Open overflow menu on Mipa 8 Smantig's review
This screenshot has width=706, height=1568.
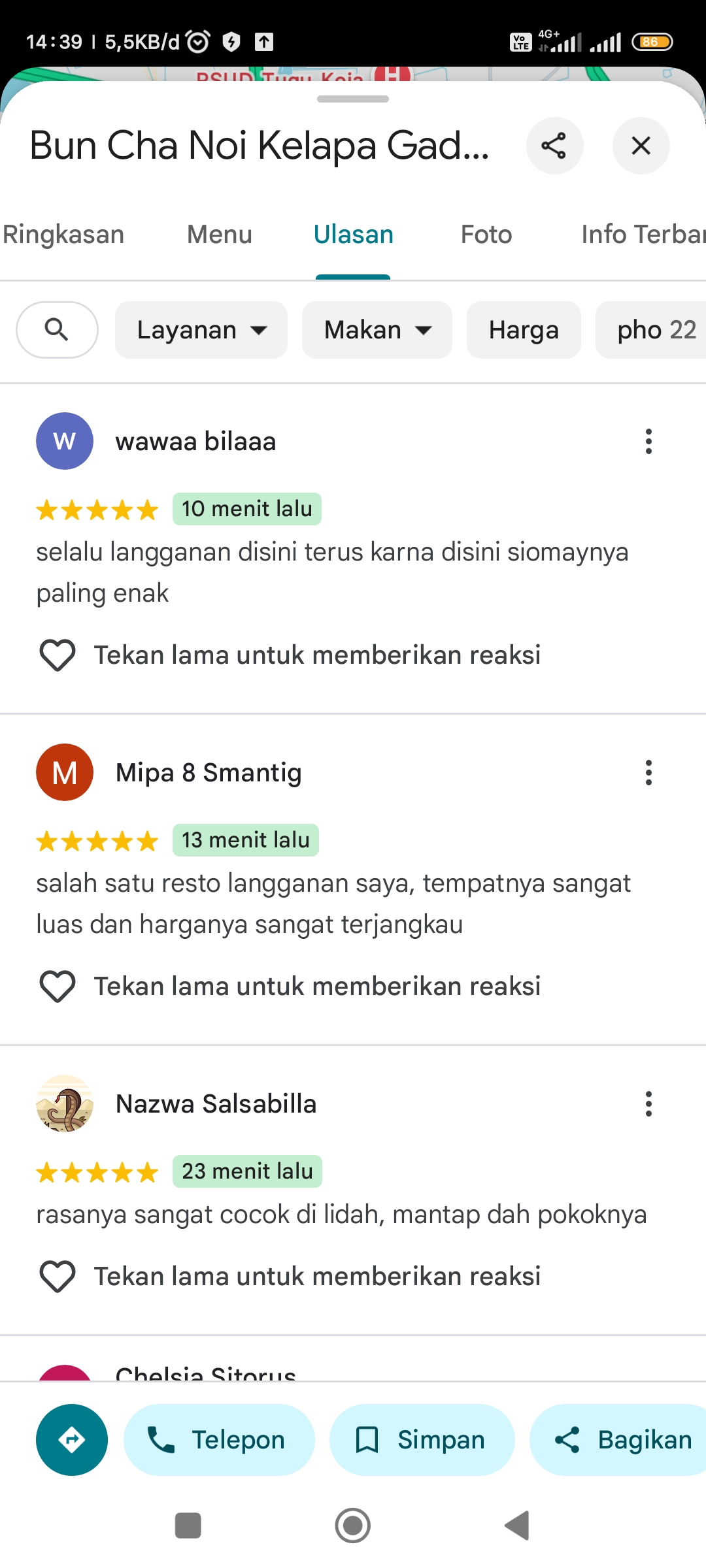[648, 773]
